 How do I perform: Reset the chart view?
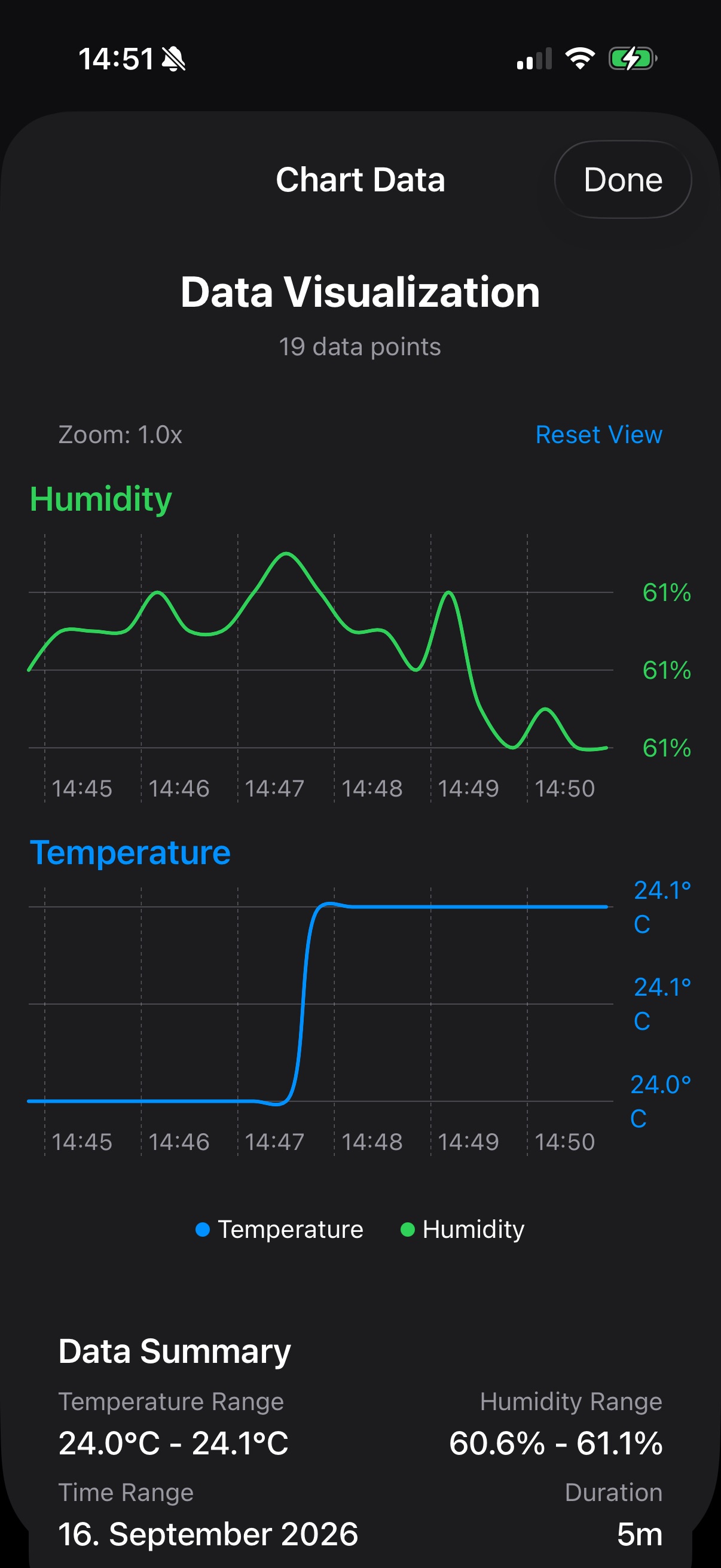pos(598,435)
